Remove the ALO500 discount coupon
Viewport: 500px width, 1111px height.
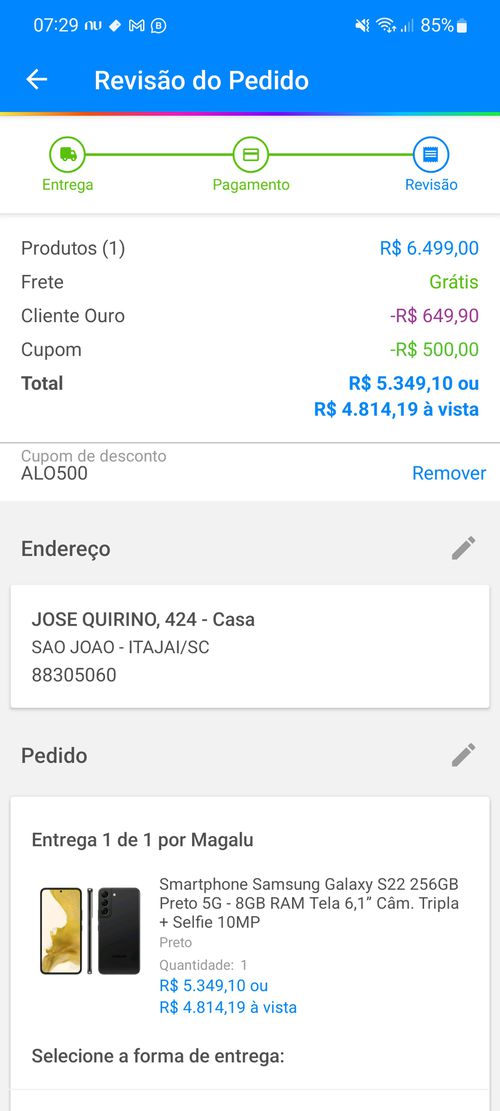[449, 473]
